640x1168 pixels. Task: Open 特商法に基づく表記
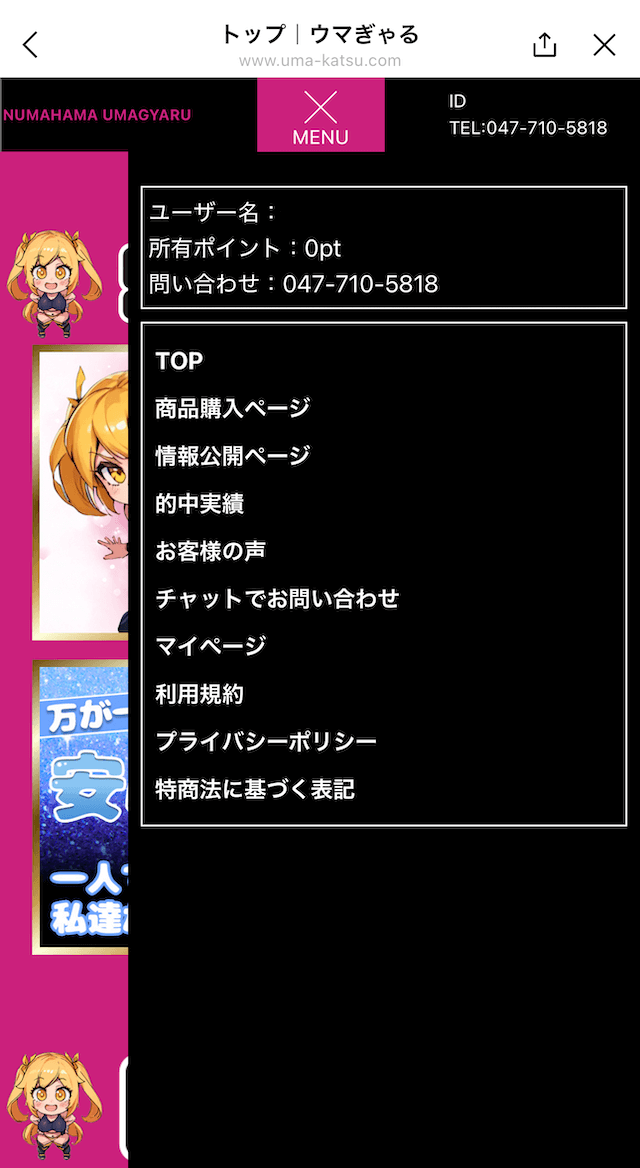[255, 788]
